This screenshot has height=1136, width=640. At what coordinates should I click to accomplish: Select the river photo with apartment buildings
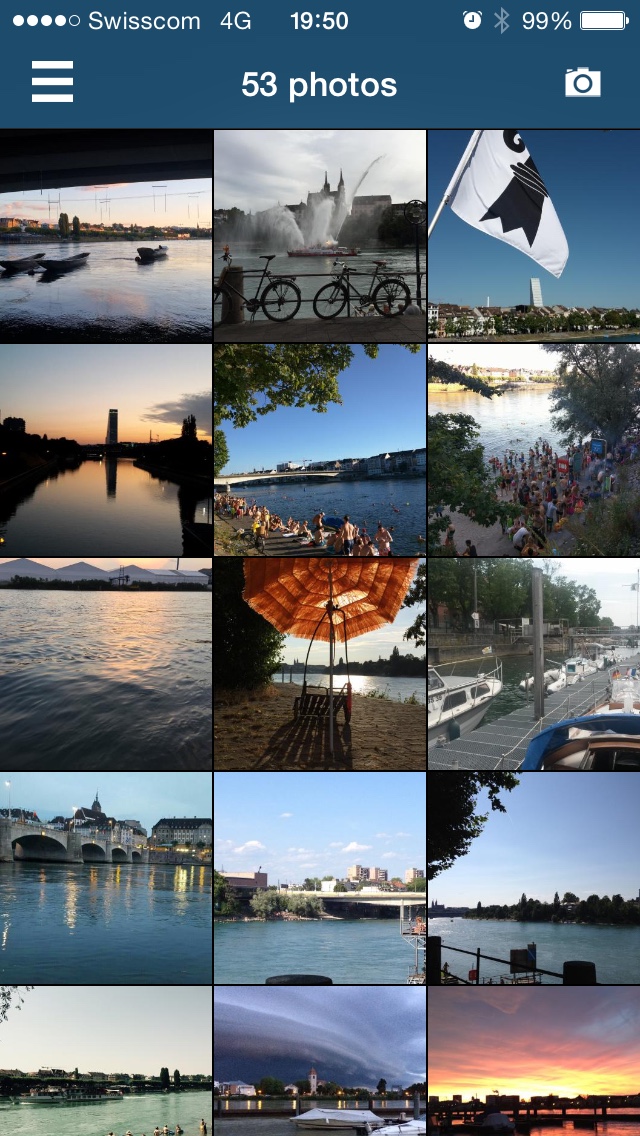320,878
